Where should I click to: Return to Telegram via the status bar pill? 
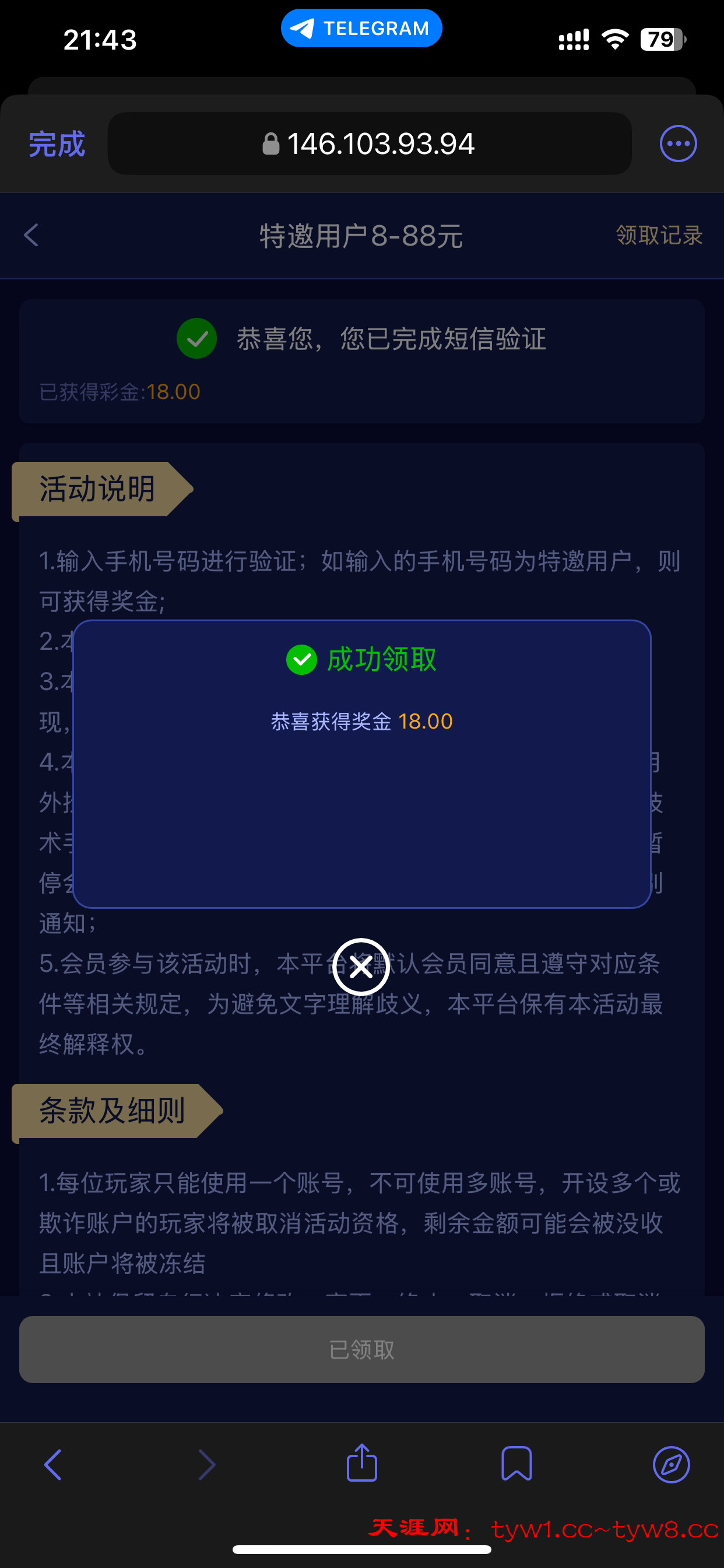[361, 29]
